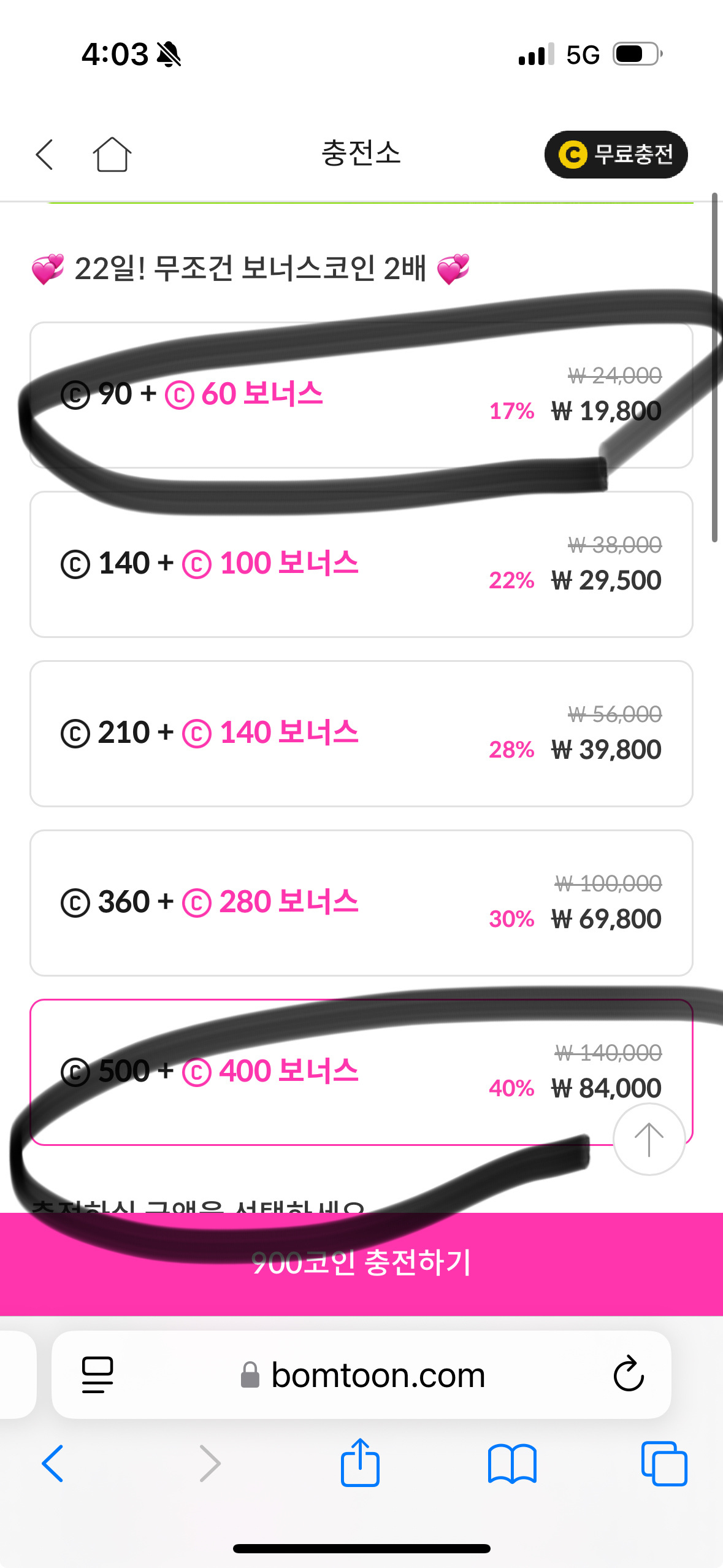Tap the 무료충전 free charge button
The height and width of the screenshot is (1568, 723).
616,155
